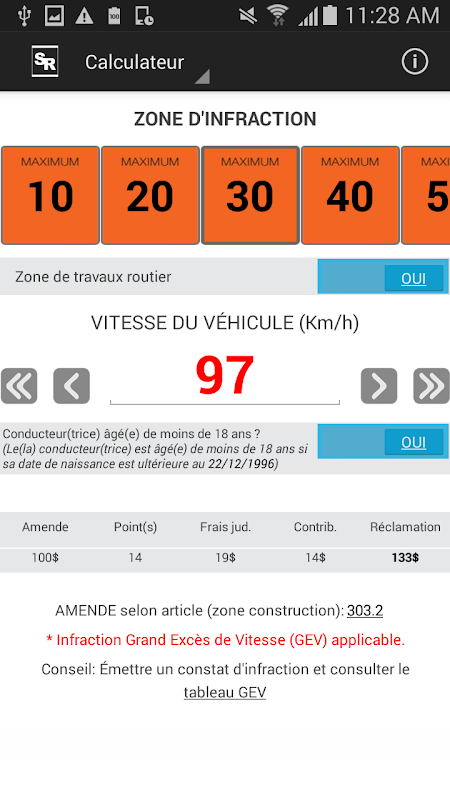Open the info icon

coord(414,62)
